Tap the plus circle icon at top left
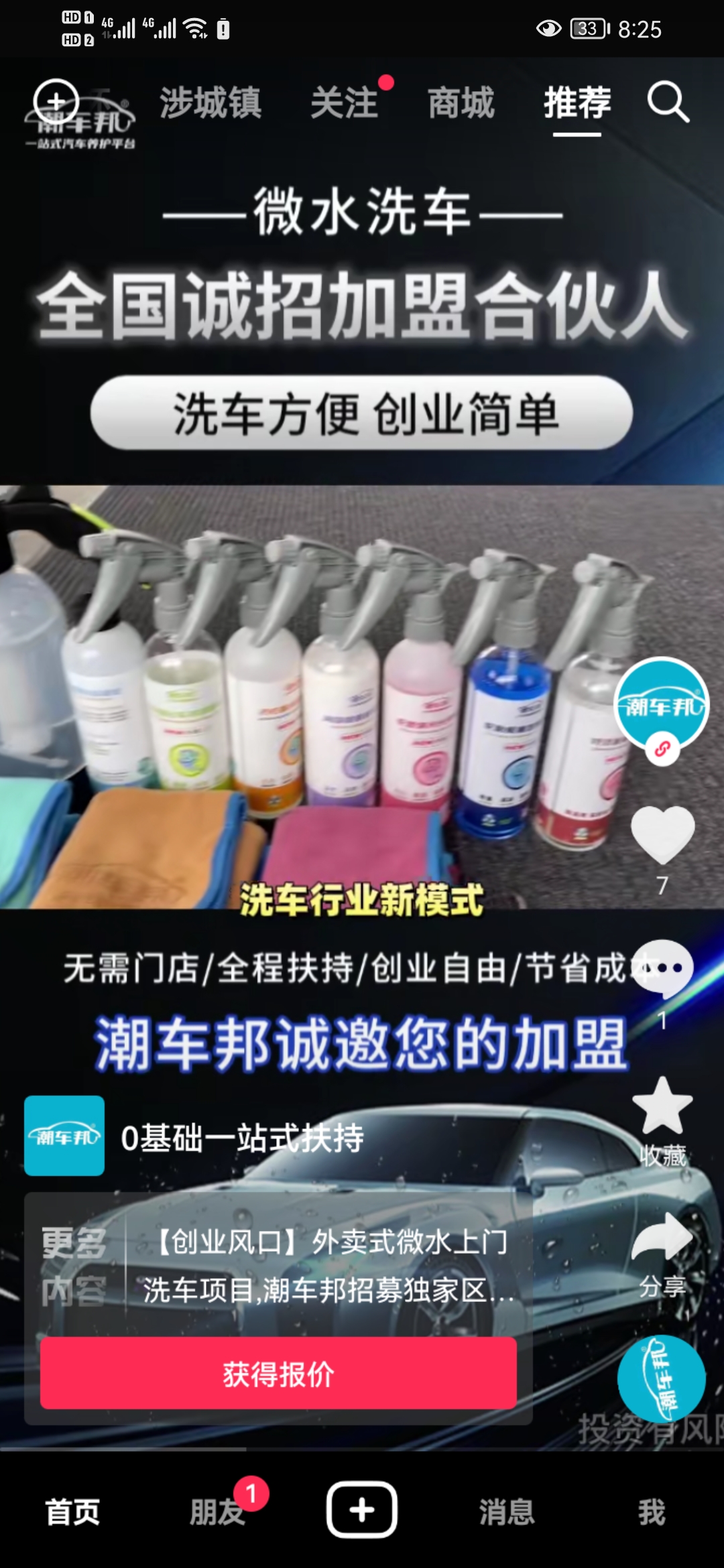Image resolution: width=724 pixels, height=1568 pixels. (56, 103)
